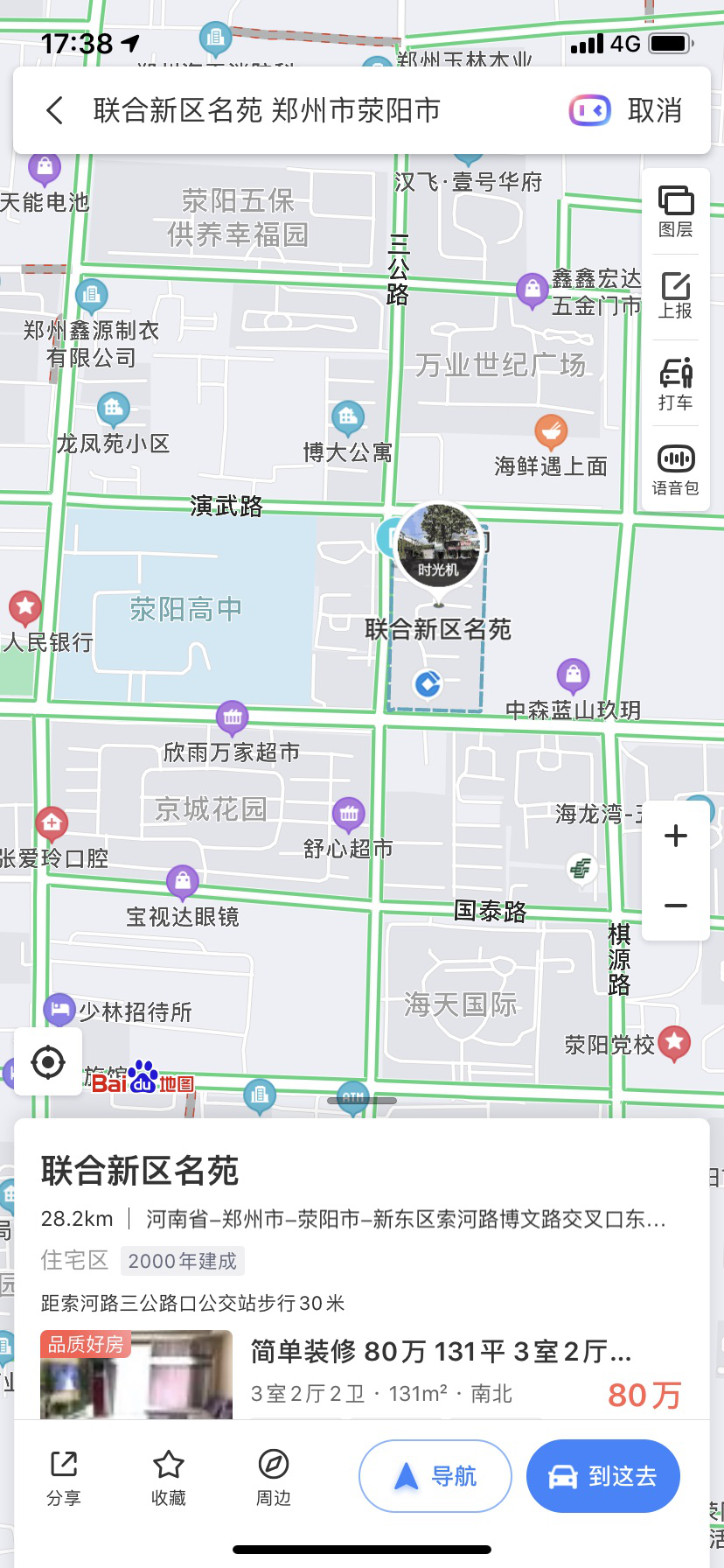Go back using the search bar arrow
The width and height of the screenshot is (724, 1568).
(x=54, y=111)
